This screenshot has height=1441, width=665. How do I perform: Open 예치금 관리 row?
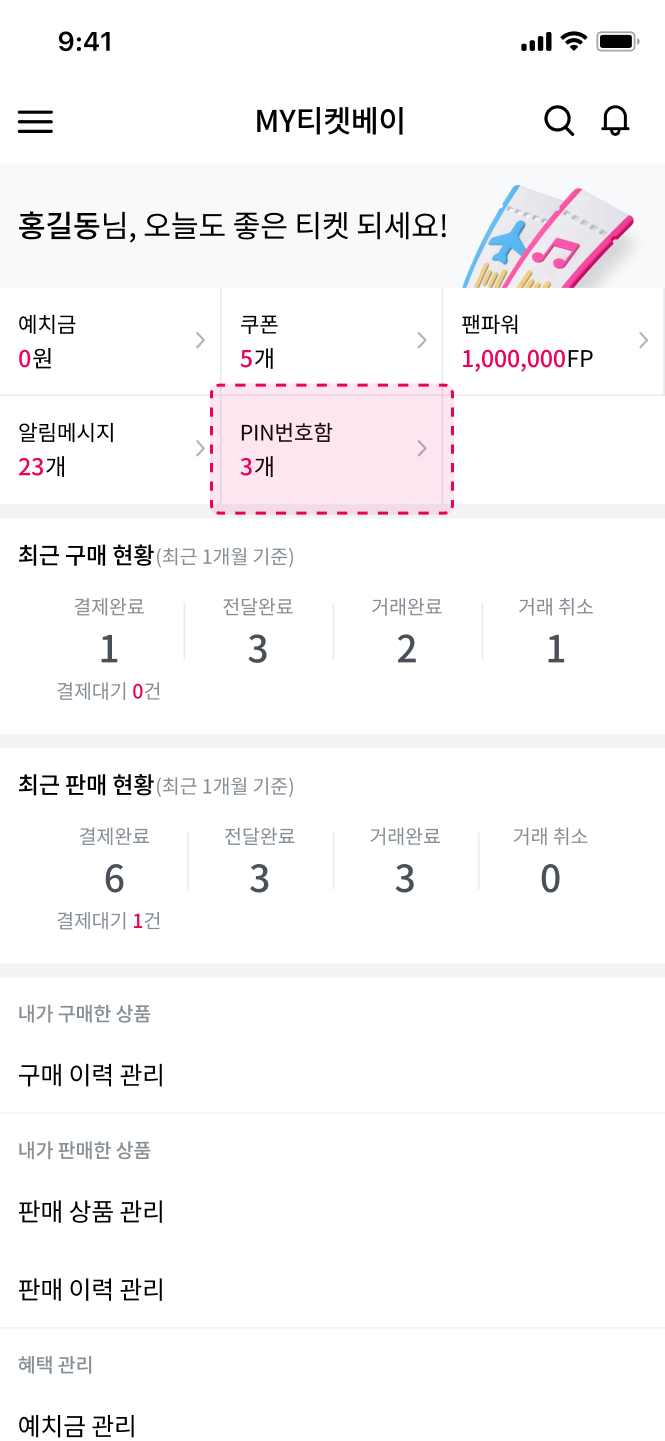(332, 1425)
